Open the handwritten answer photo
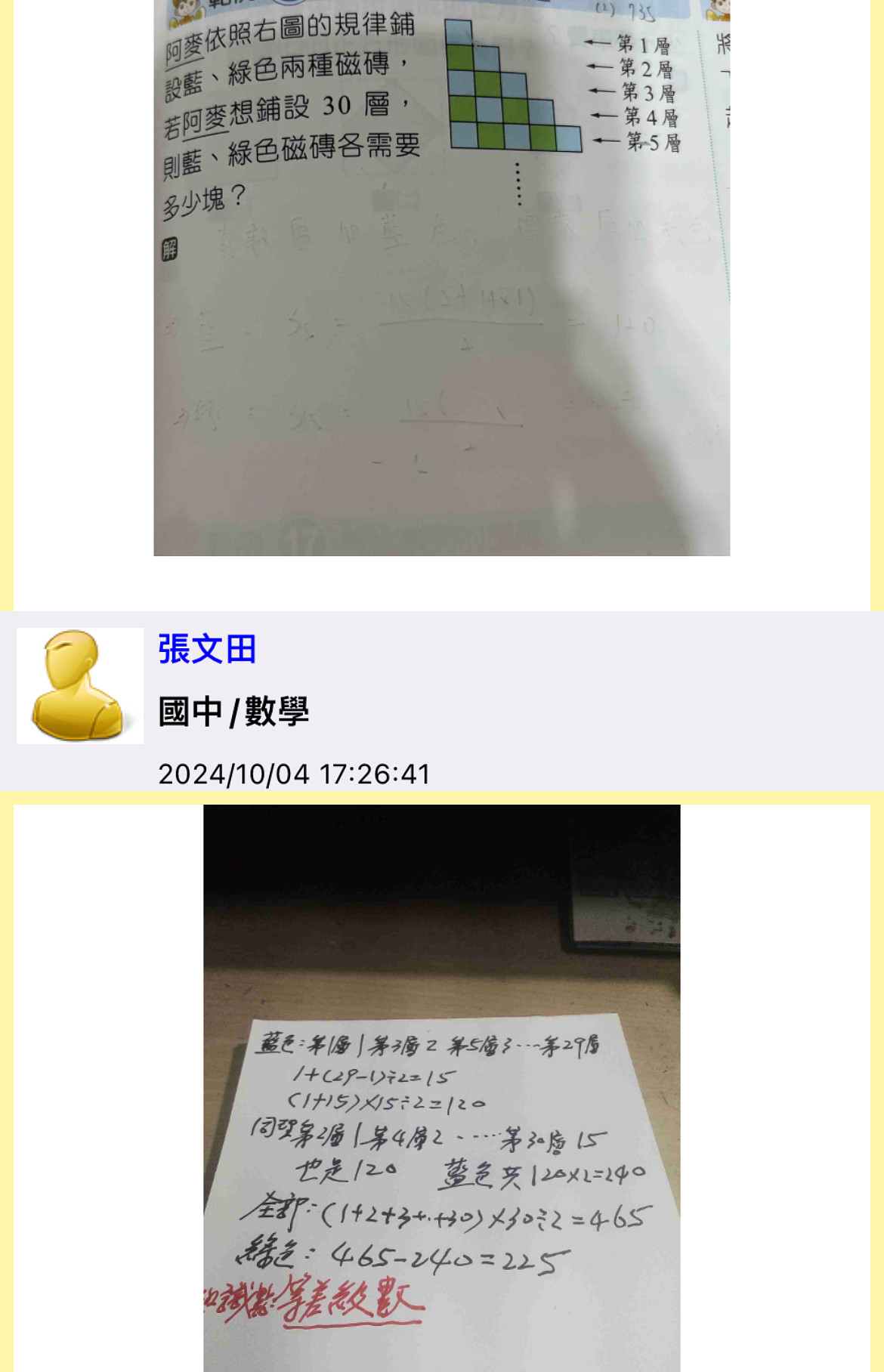 [x=441, y=1088]
